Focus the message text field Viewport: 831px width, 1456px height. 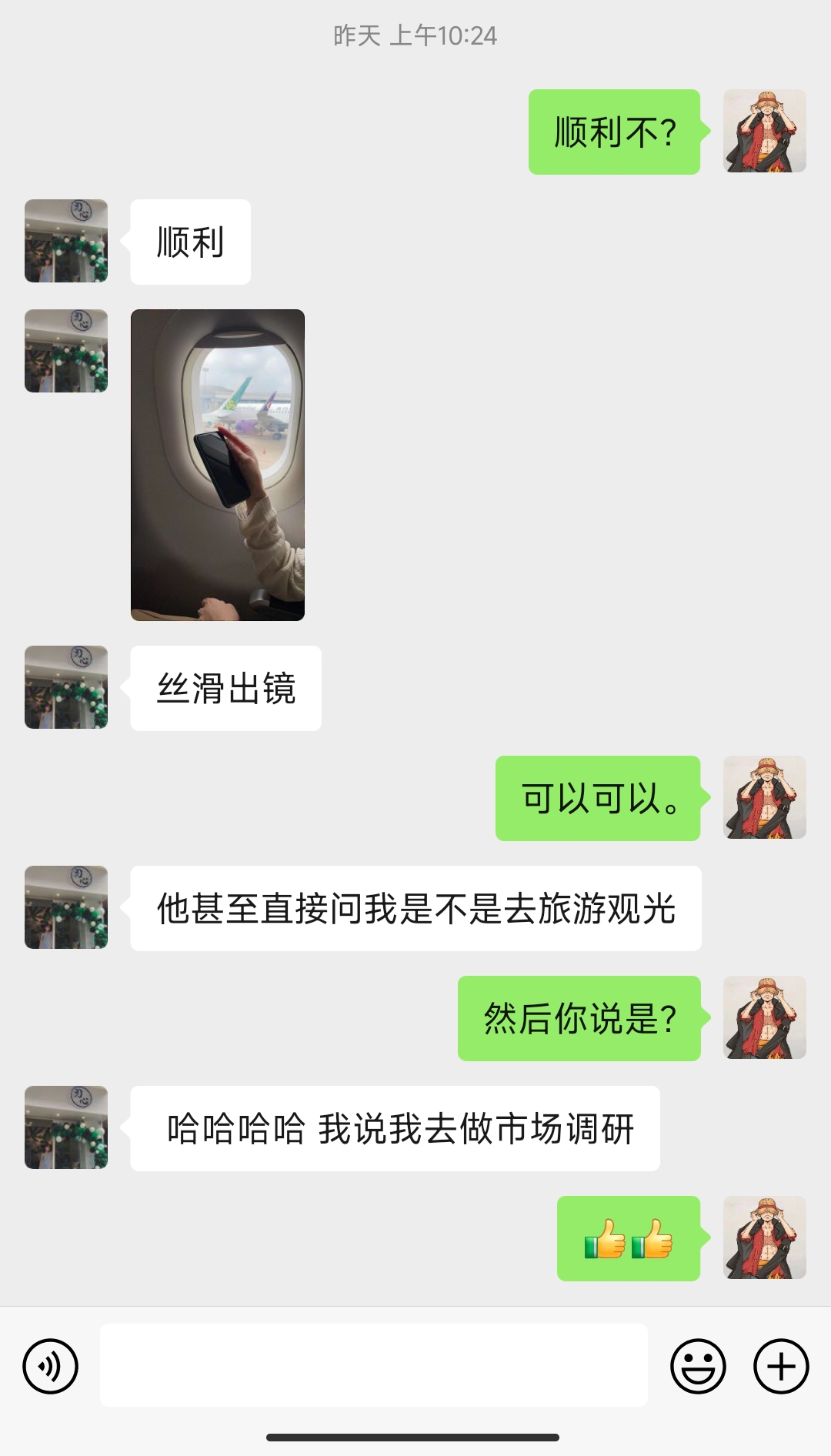point(373,1365)
